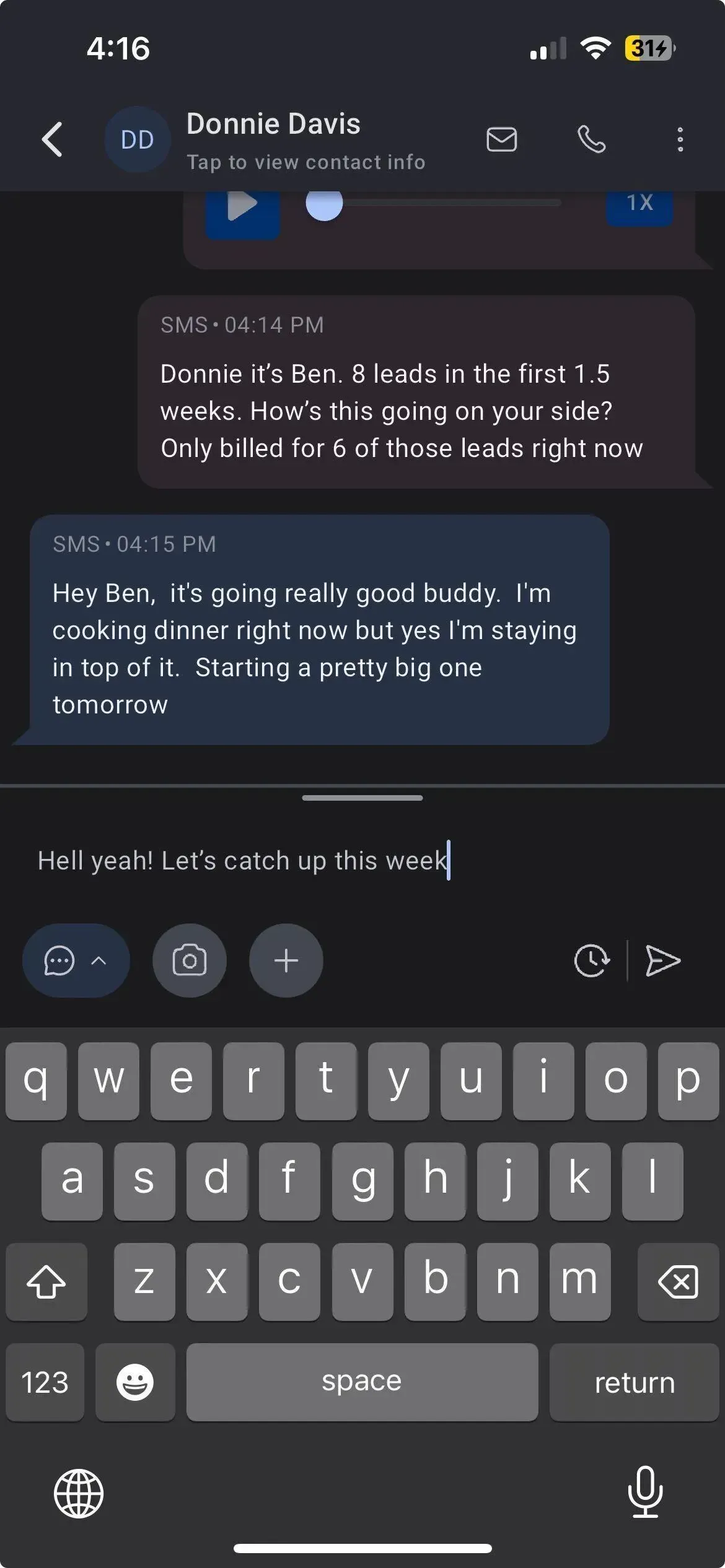Expand the message type selector

(76, 960)
